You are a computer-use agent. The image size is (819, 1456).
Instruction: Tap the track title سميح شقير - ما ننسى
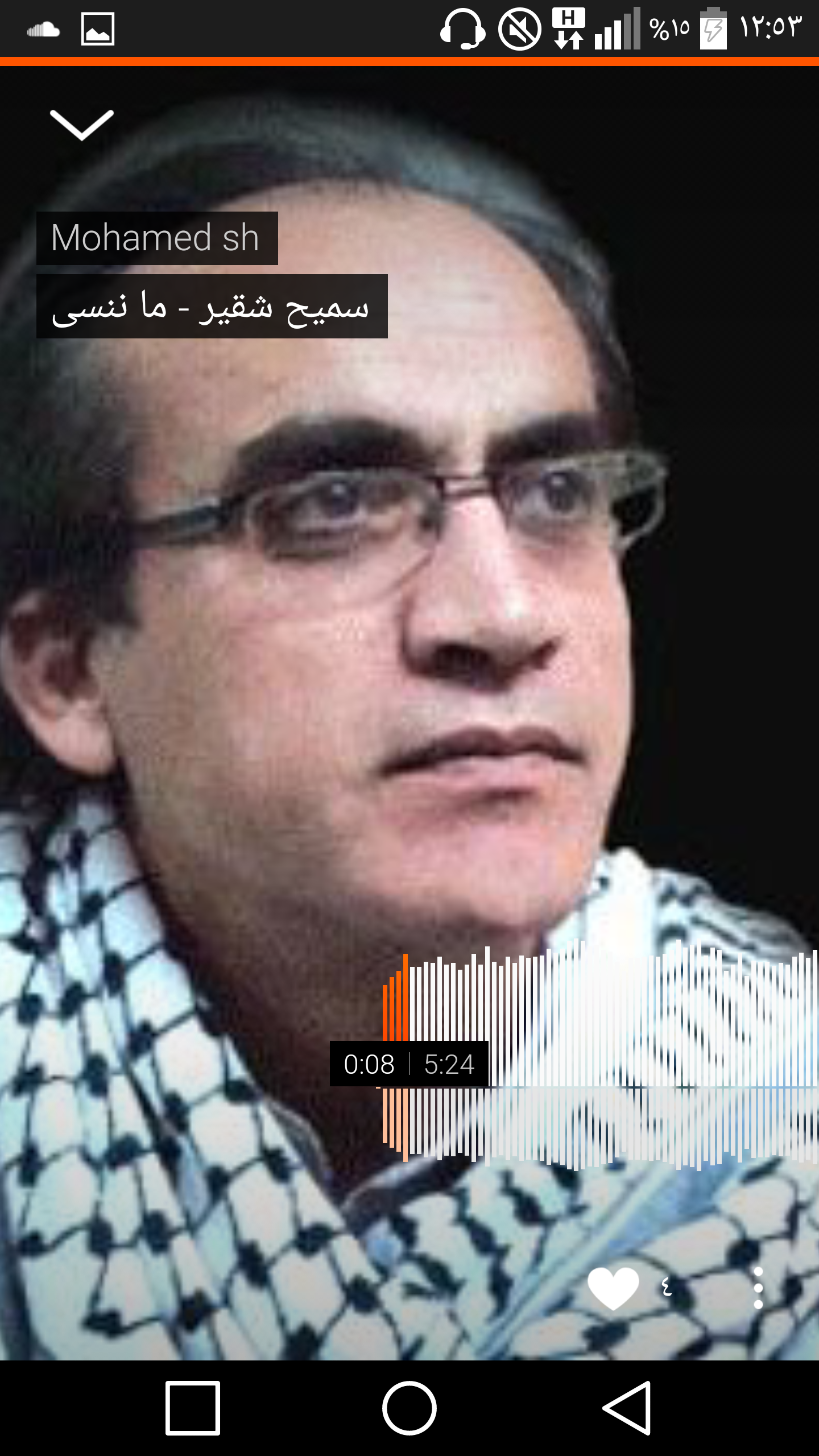[x=212, y=307]
